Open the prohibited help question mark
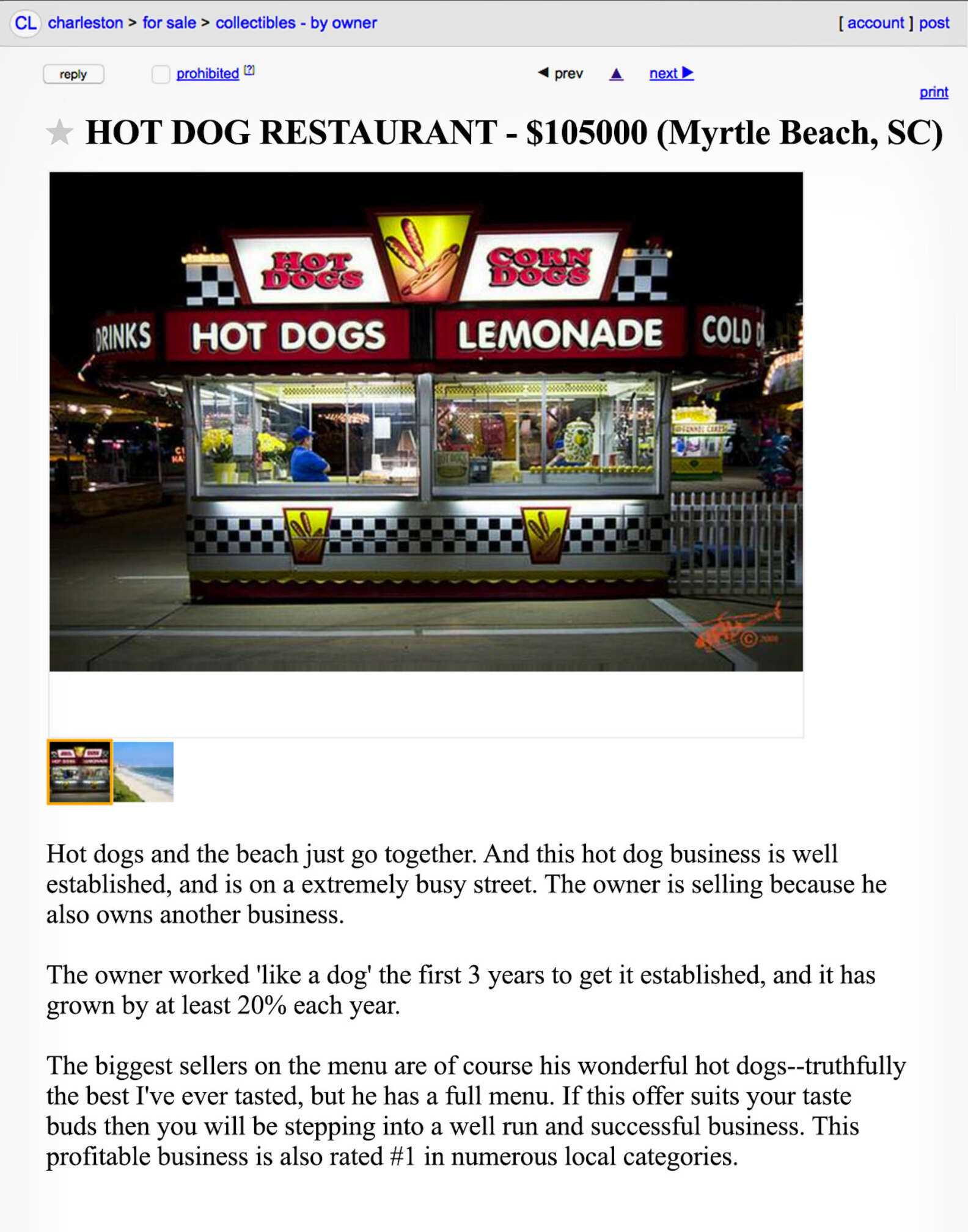968x1232 pixels. click(x=249, y=70)
